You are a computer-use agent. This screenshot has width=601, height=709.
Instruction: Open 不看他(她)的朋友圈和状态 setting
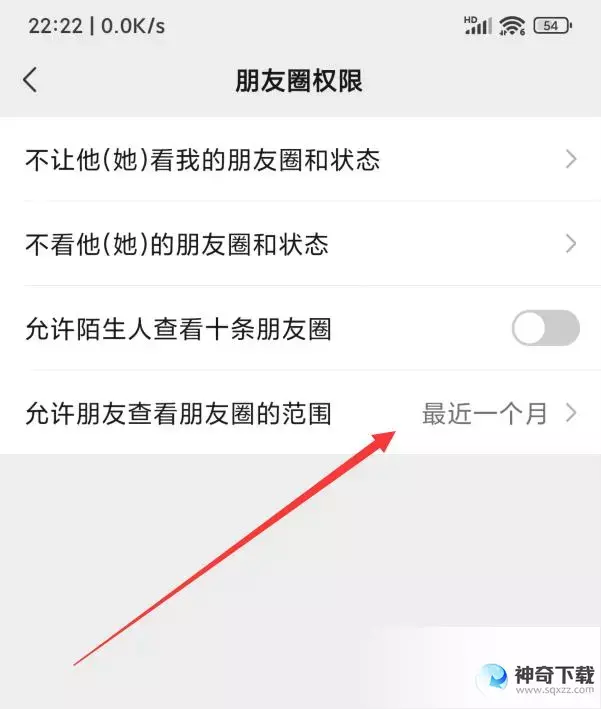tap(300, 243)
